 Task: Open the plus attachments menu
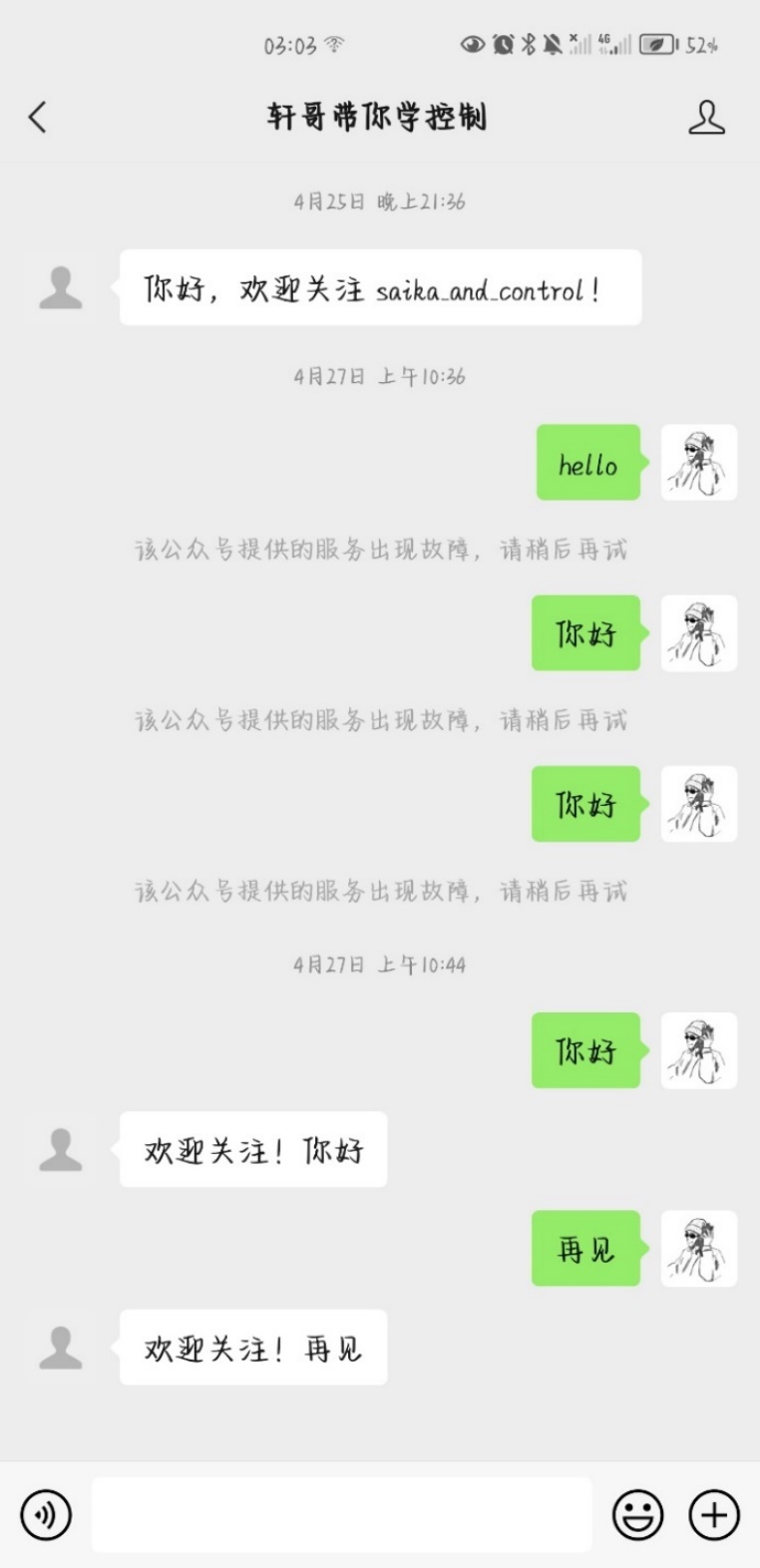(714, 1515)
